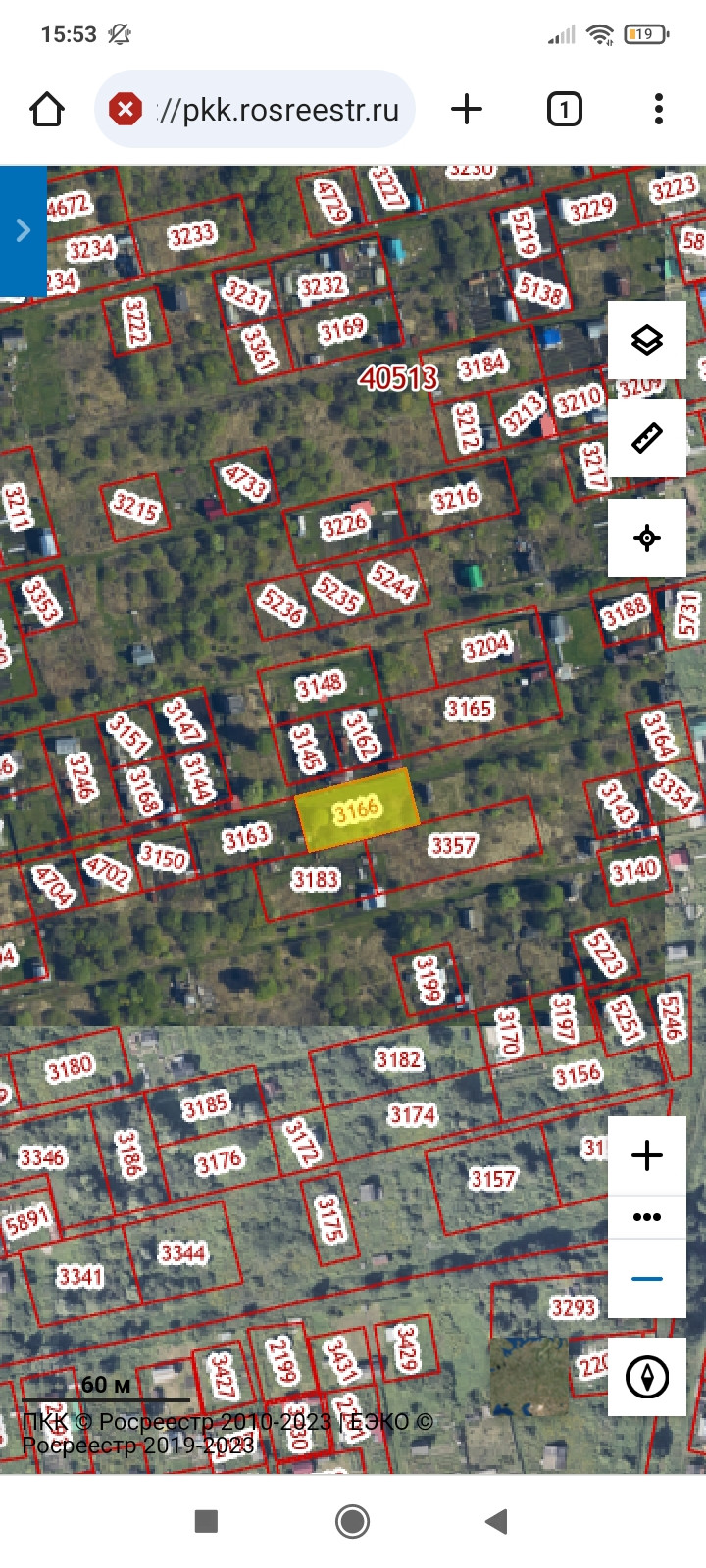
Task: Return to the phone home screen
Action: [x=352, y=1521]
